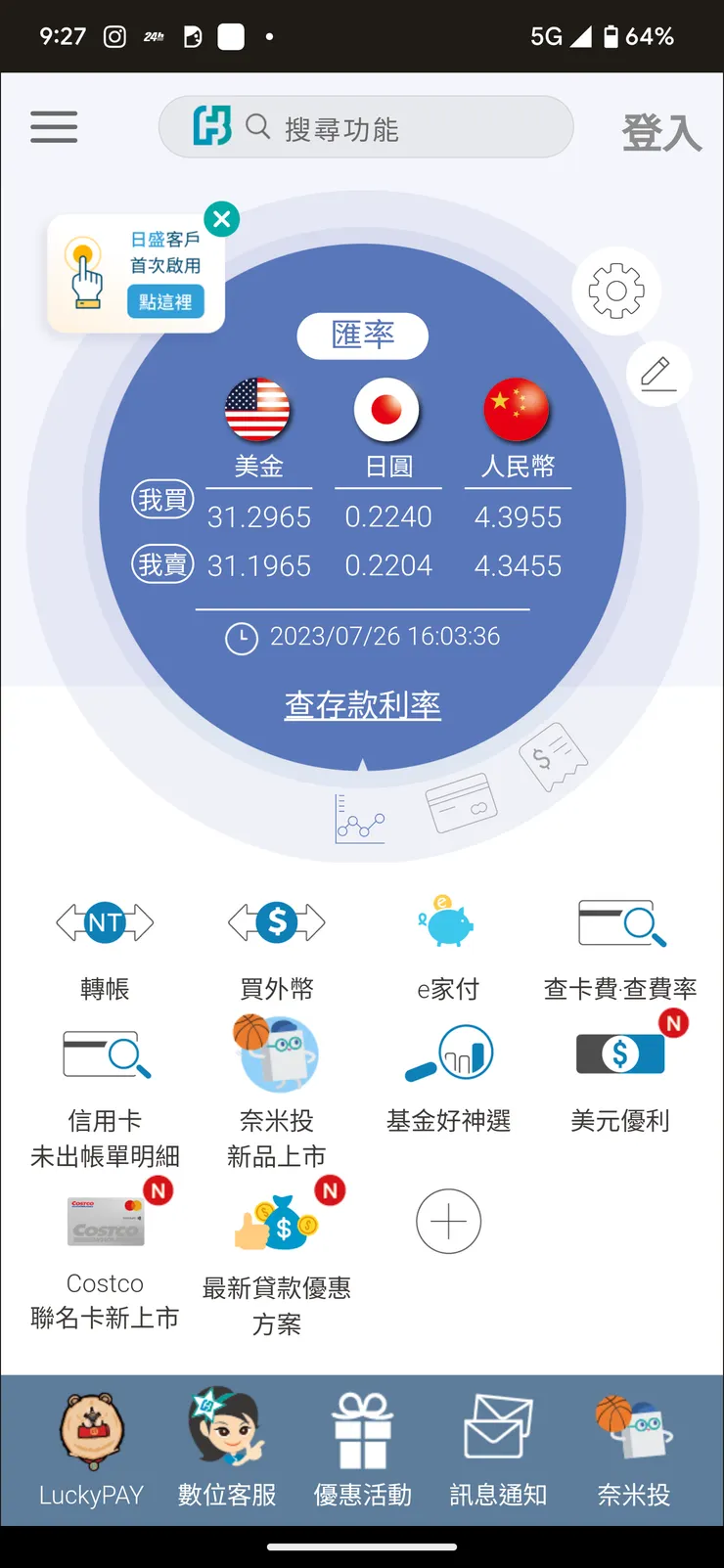Tap the pencil edit icon
The image size is (724, 1568).
pos(658,374)
